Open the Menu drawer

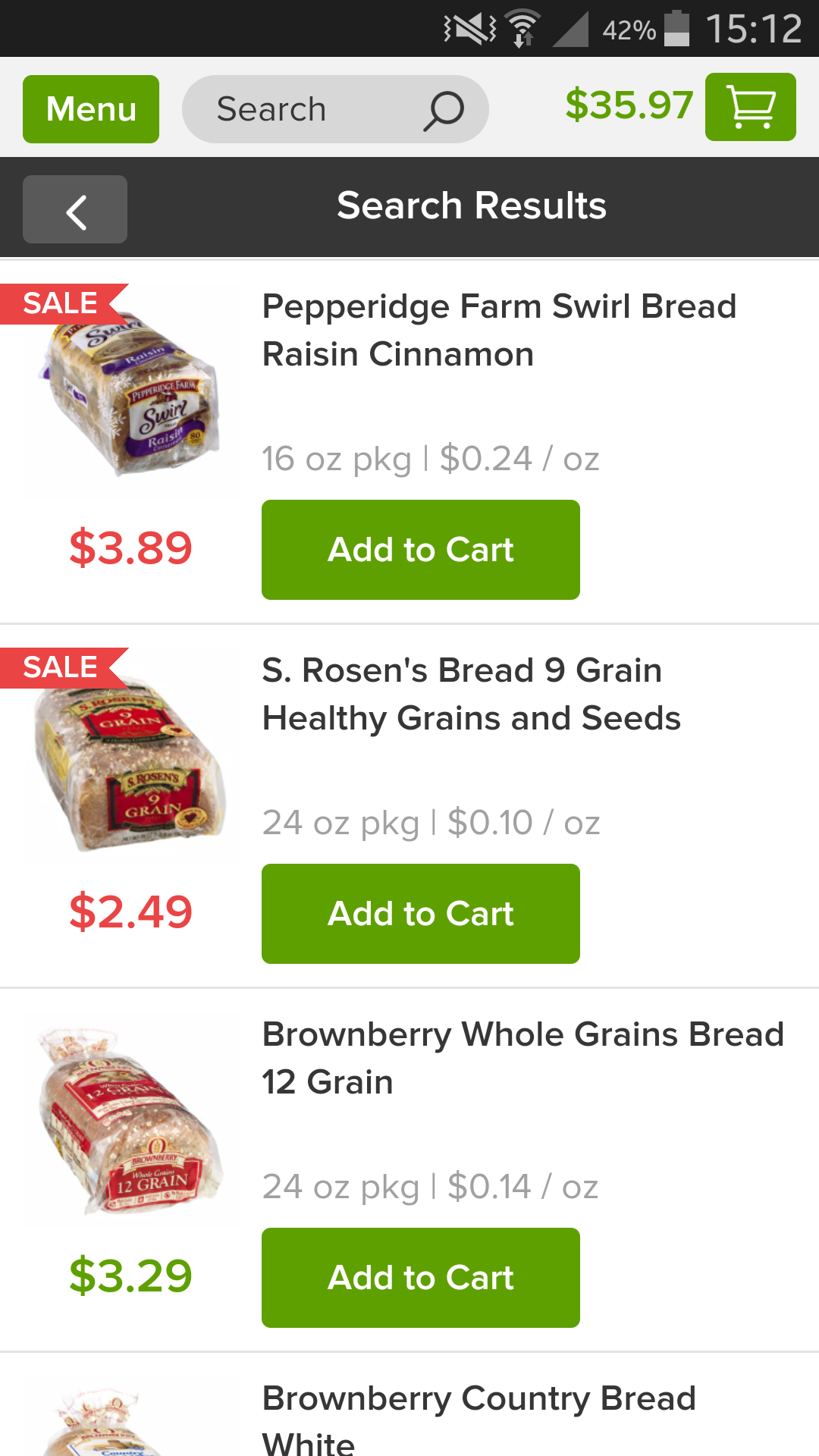(91, 109)
